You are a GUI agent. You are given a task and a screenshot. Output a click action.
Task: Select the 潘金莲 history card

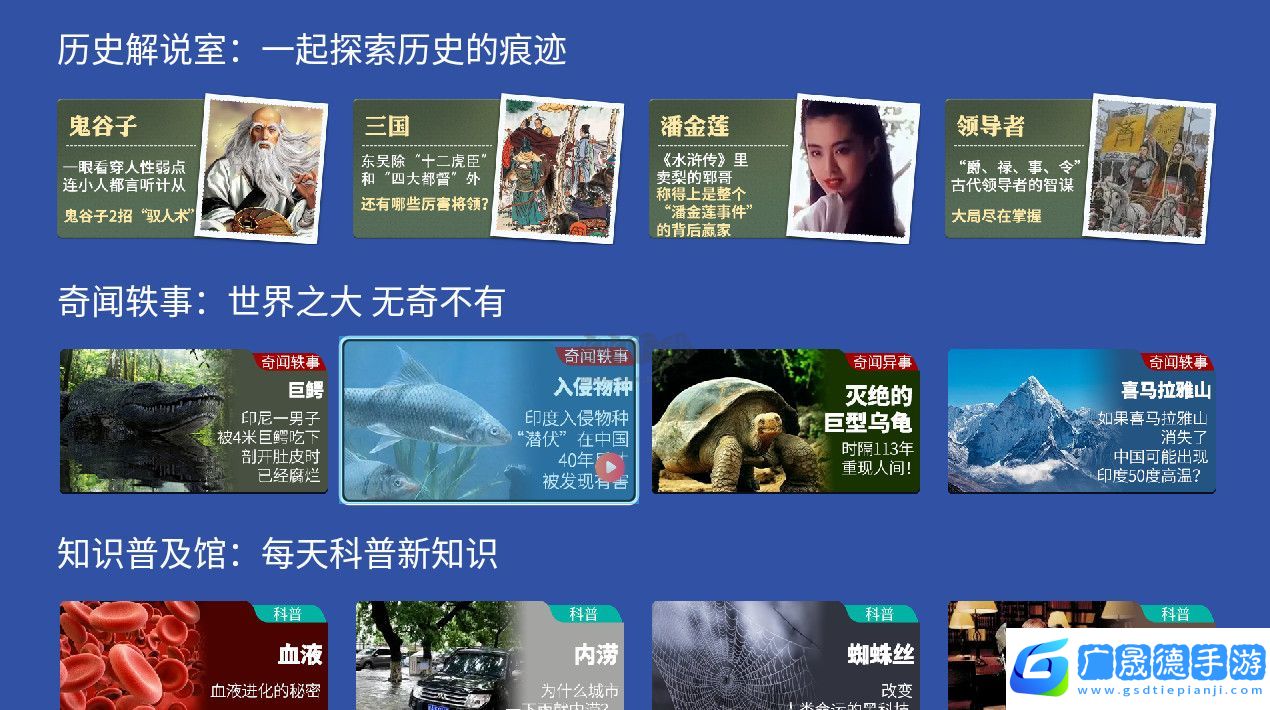[783, 168]
